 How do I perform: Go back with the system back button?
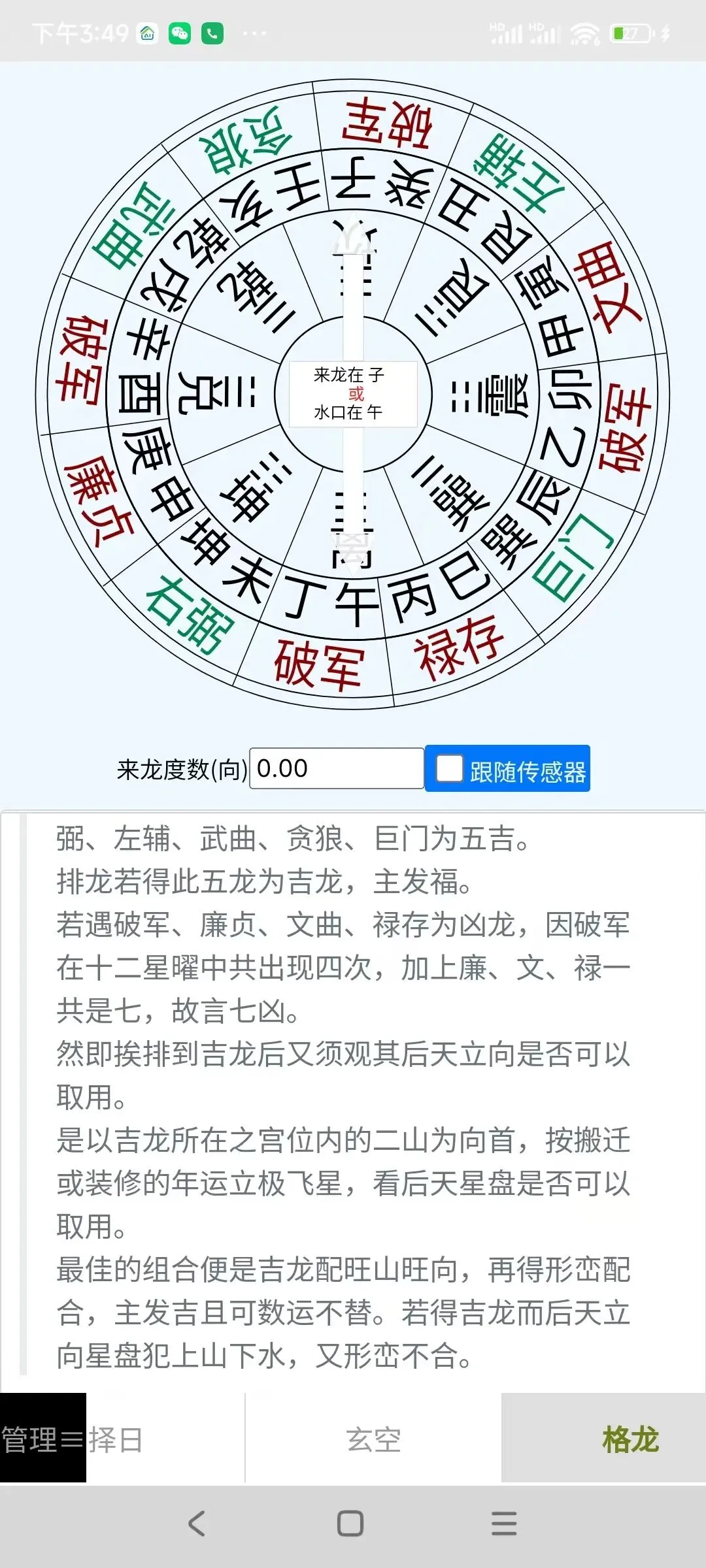(197, 1524)
